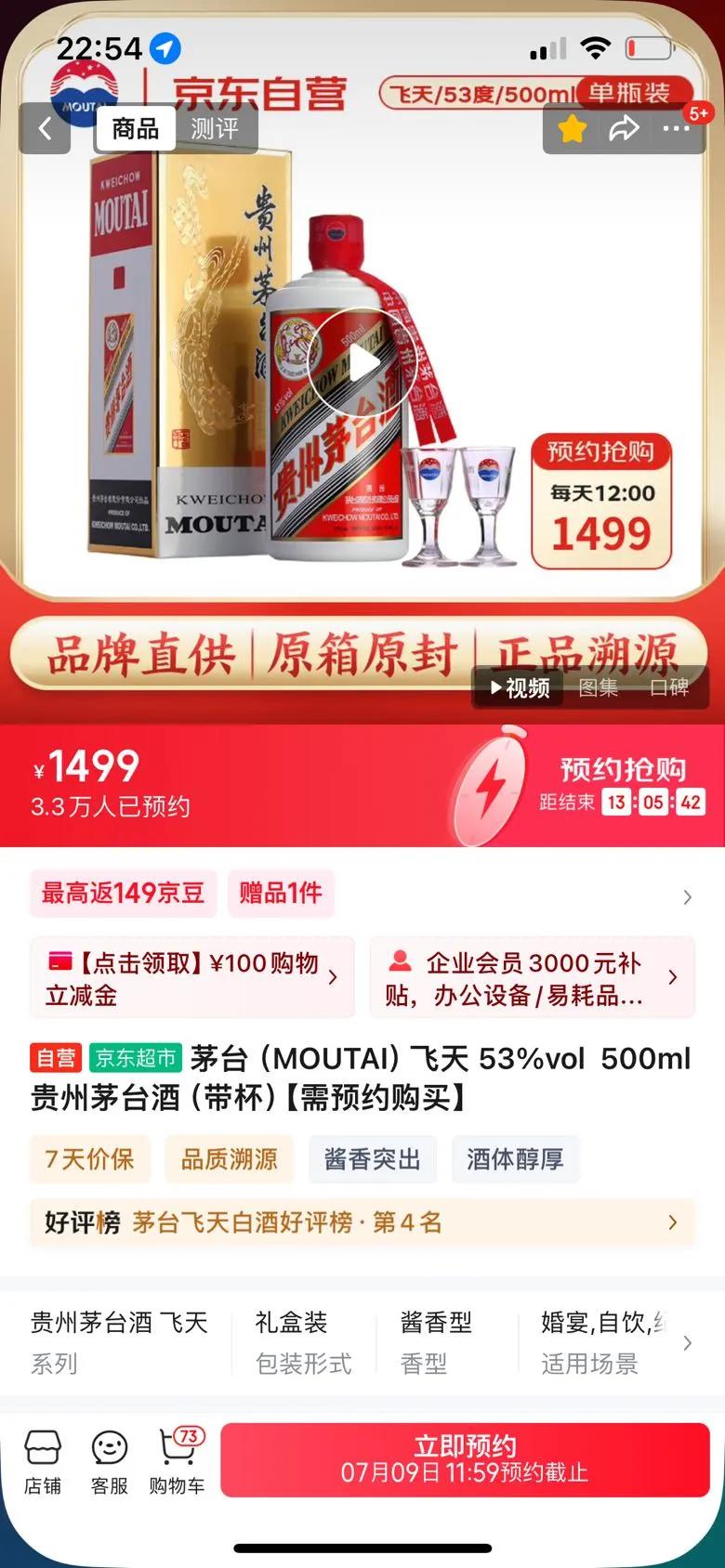Open the 店铺 store page
725x1568 pixels.
[43, 1462]
